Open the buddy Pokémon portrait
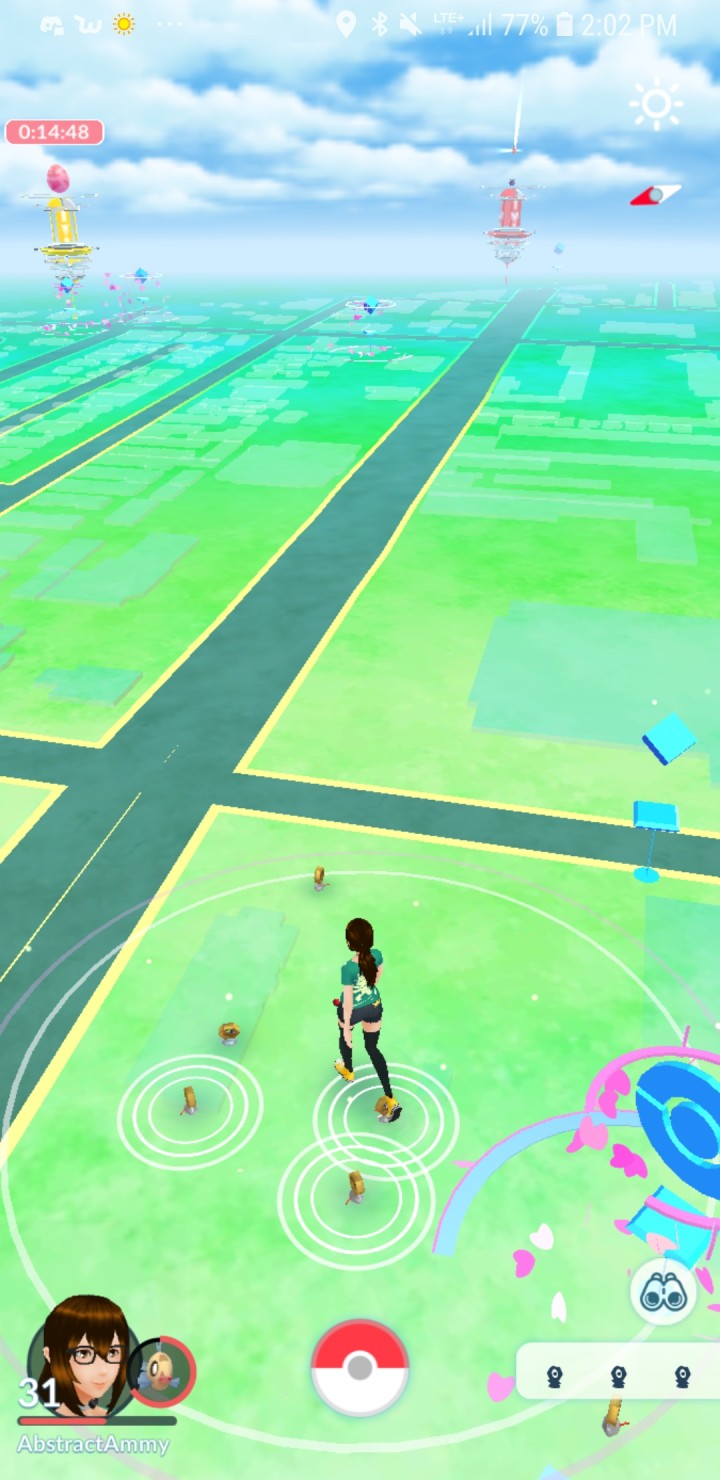720x1480 pixels. tap(162, 1371)
